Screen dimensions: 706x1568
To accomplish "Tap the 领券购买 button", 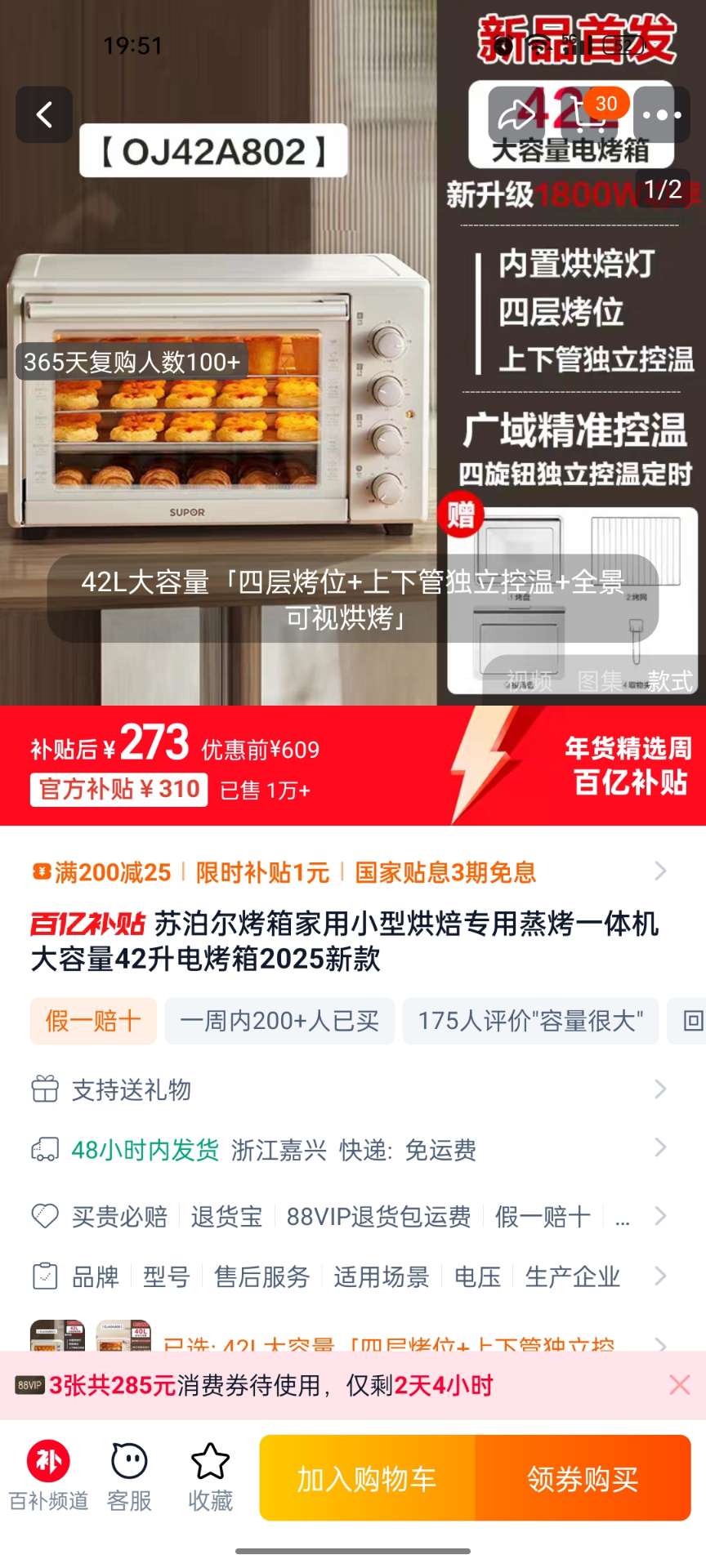I will [583, 1478].
